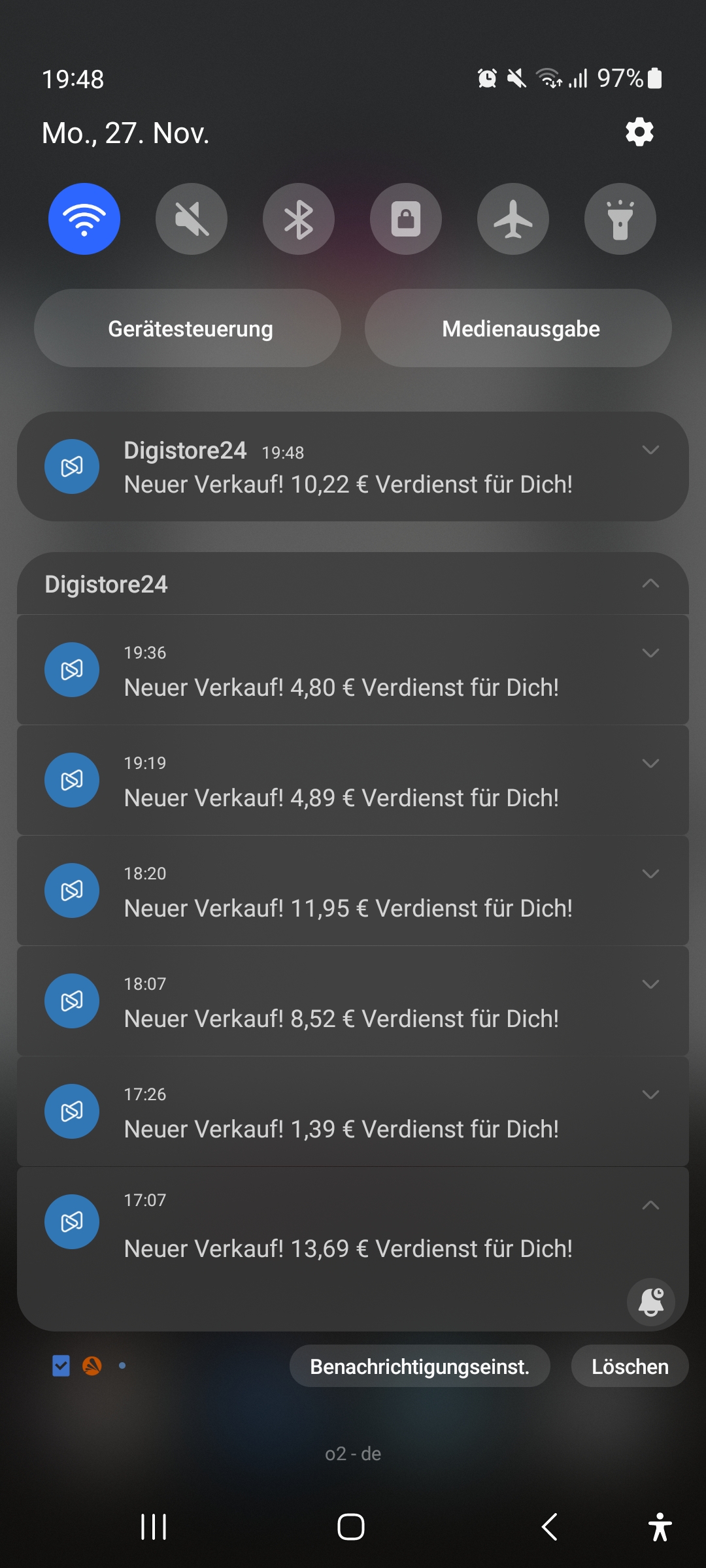Clear all notifications with Löschen
The width and height of the screenshot is (706, 1568).
630,1366
